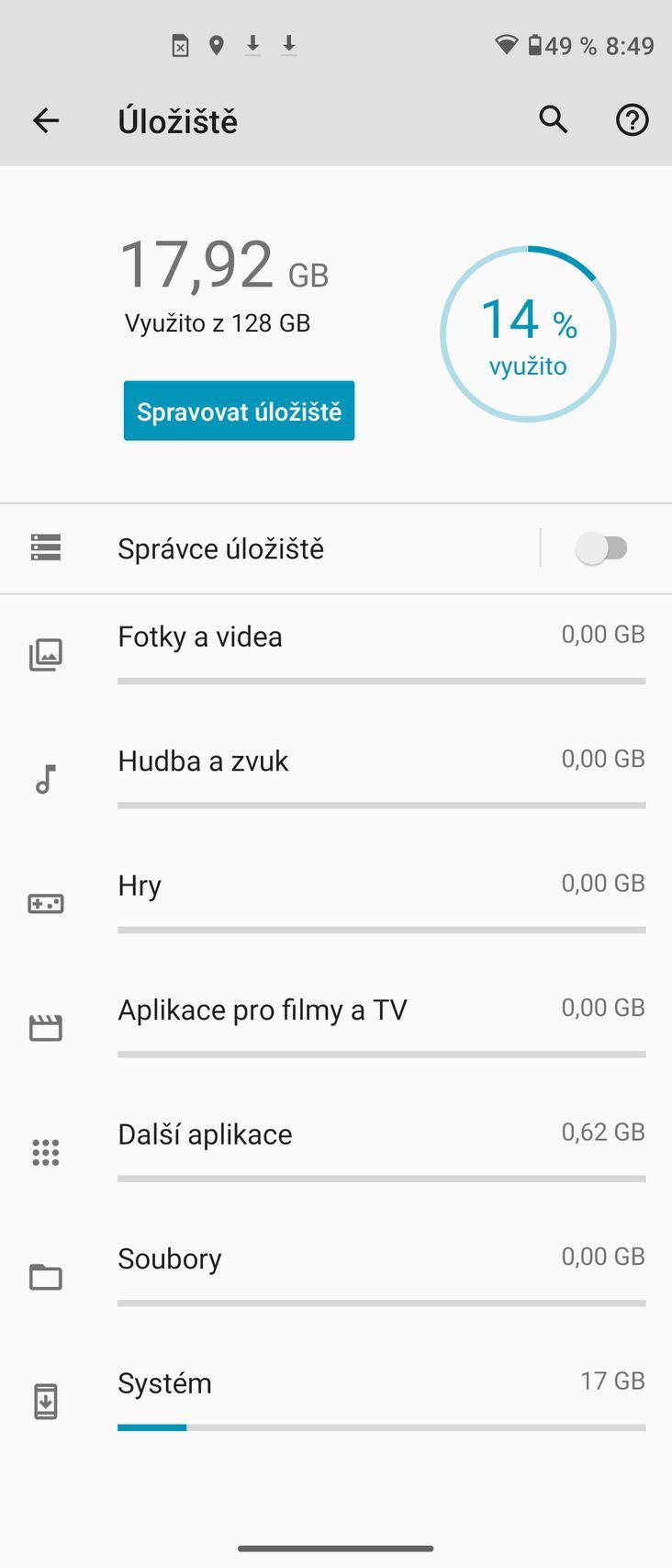Tap the list icon for Správce úložiště
The image size is (672, 1568).
[46, 547]
